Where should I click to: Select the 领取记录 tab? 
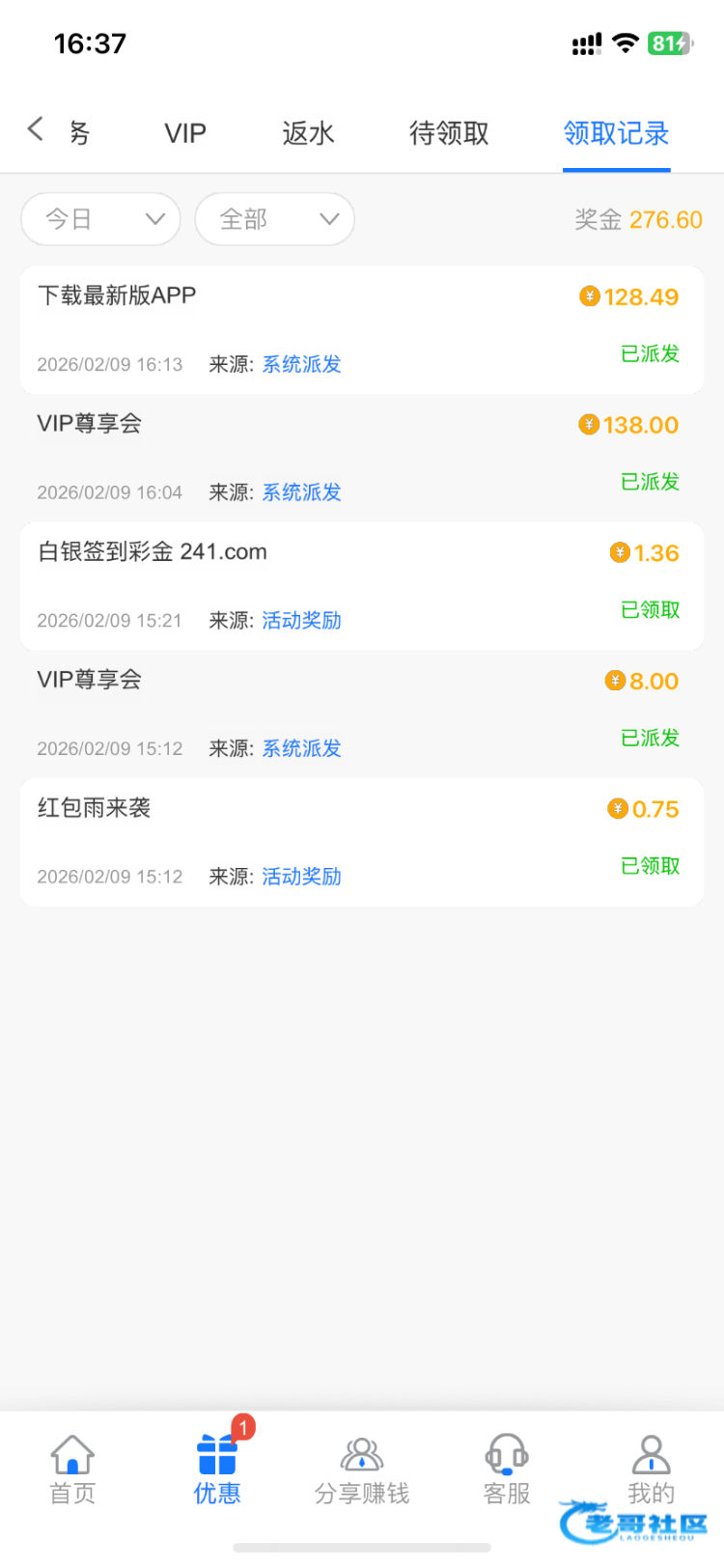point(616,133)
